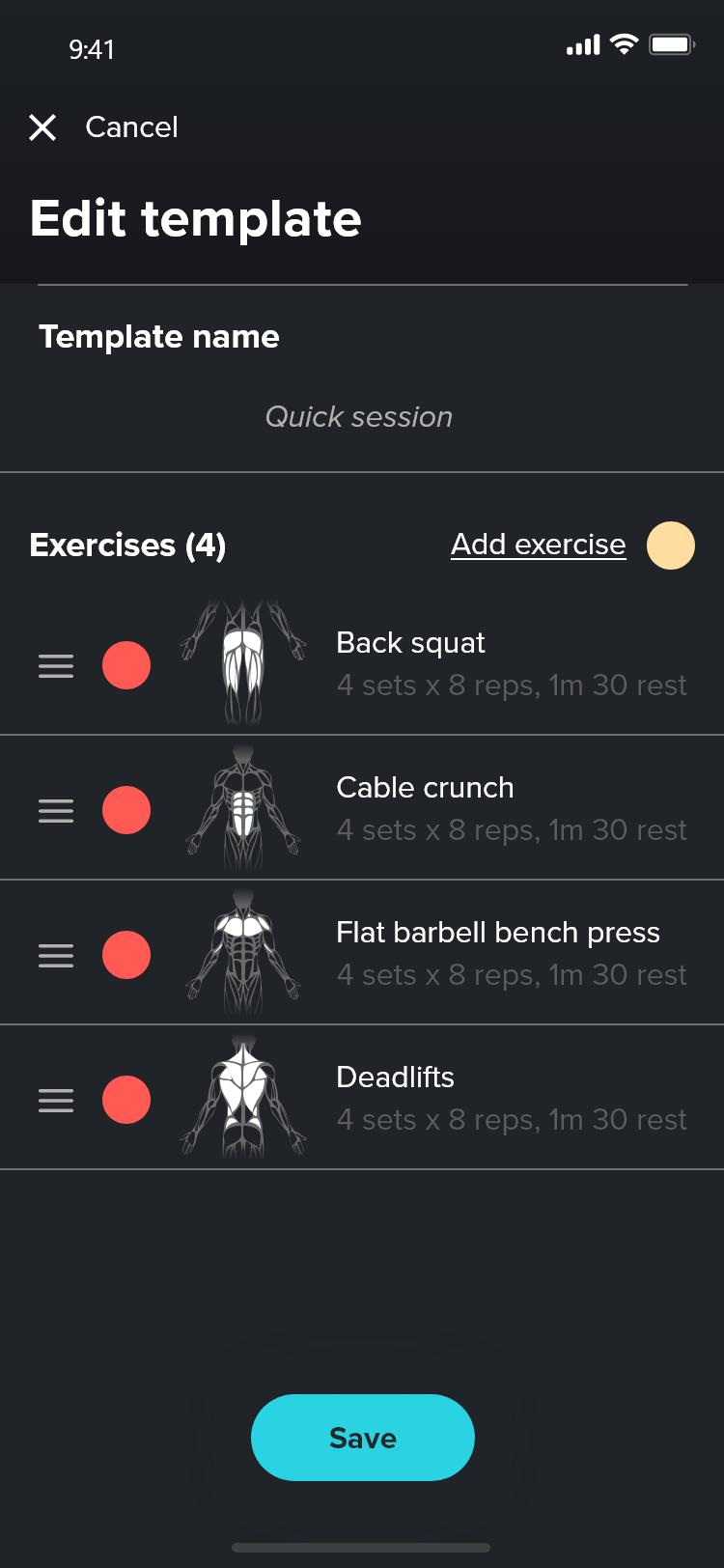Remove Cable crunch with its red button
The width and height of the screenshot is (724, 1568).
coord(126,810)
